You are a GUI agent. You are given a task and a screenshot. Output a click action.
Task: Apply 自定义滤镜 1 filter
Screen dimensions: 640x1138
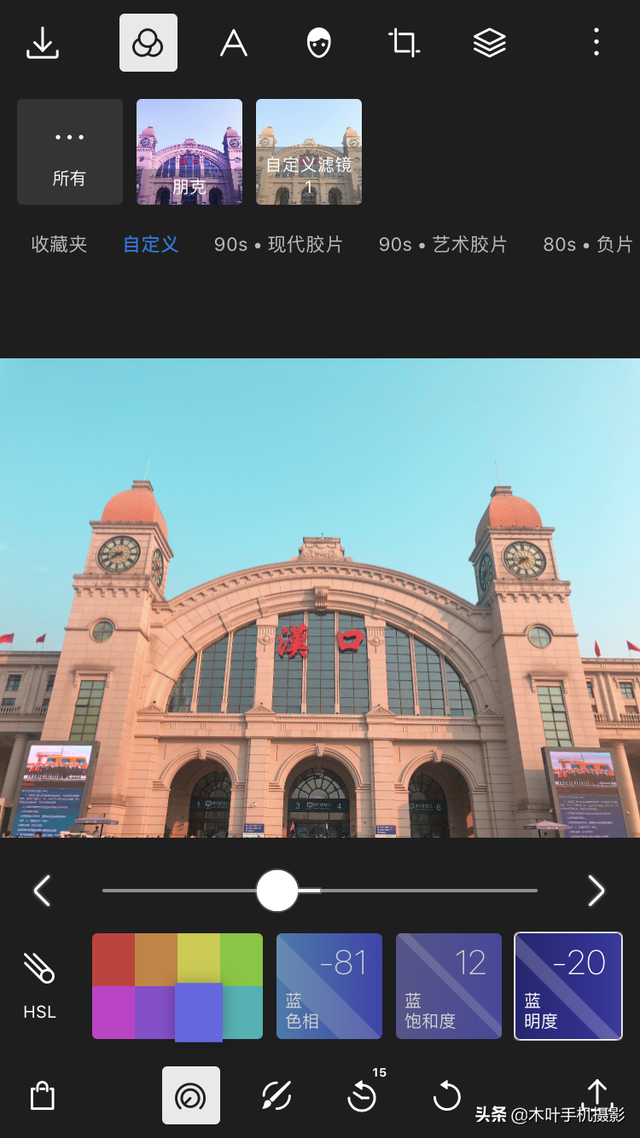[x=309, y=152]
